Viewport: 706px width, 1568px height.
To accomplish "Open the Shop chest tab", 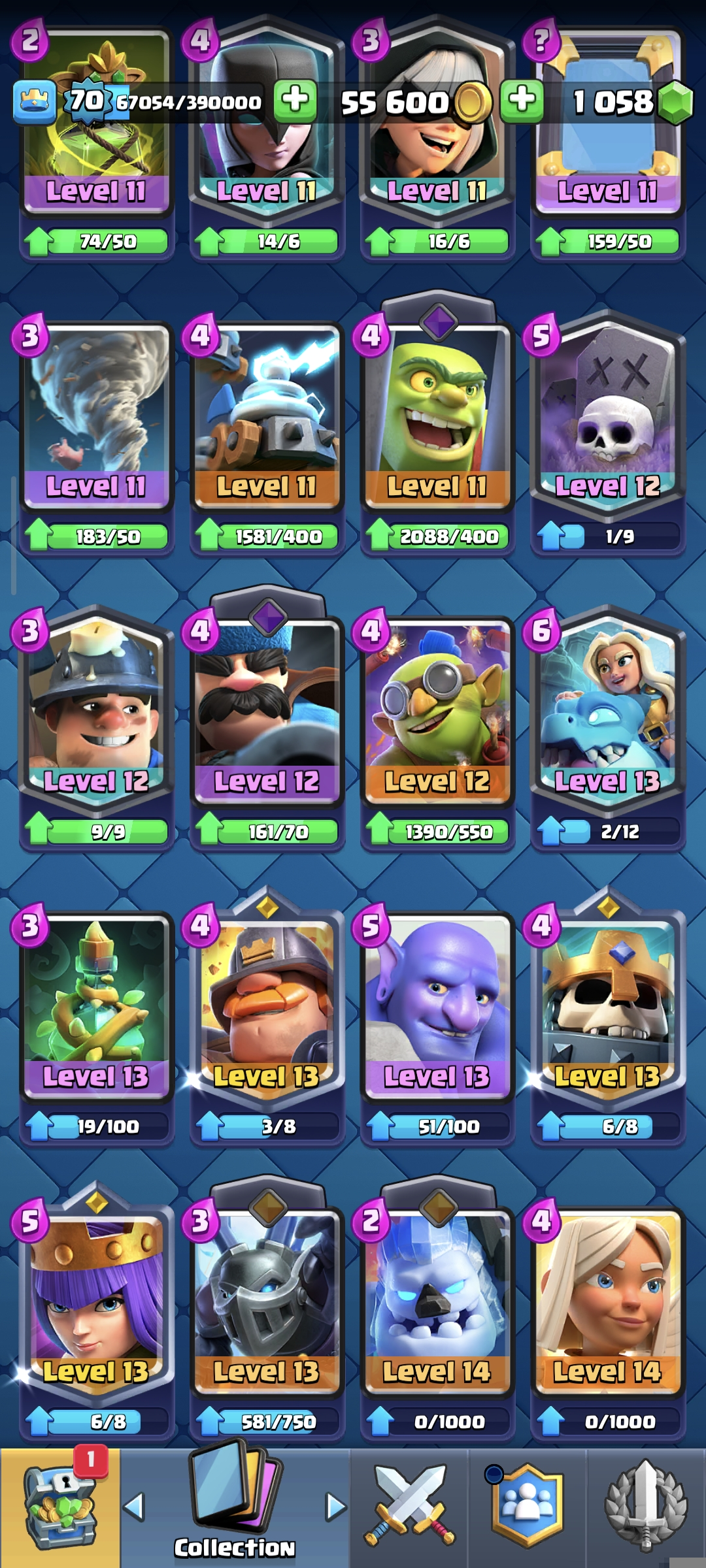I will click(60, 1507).
